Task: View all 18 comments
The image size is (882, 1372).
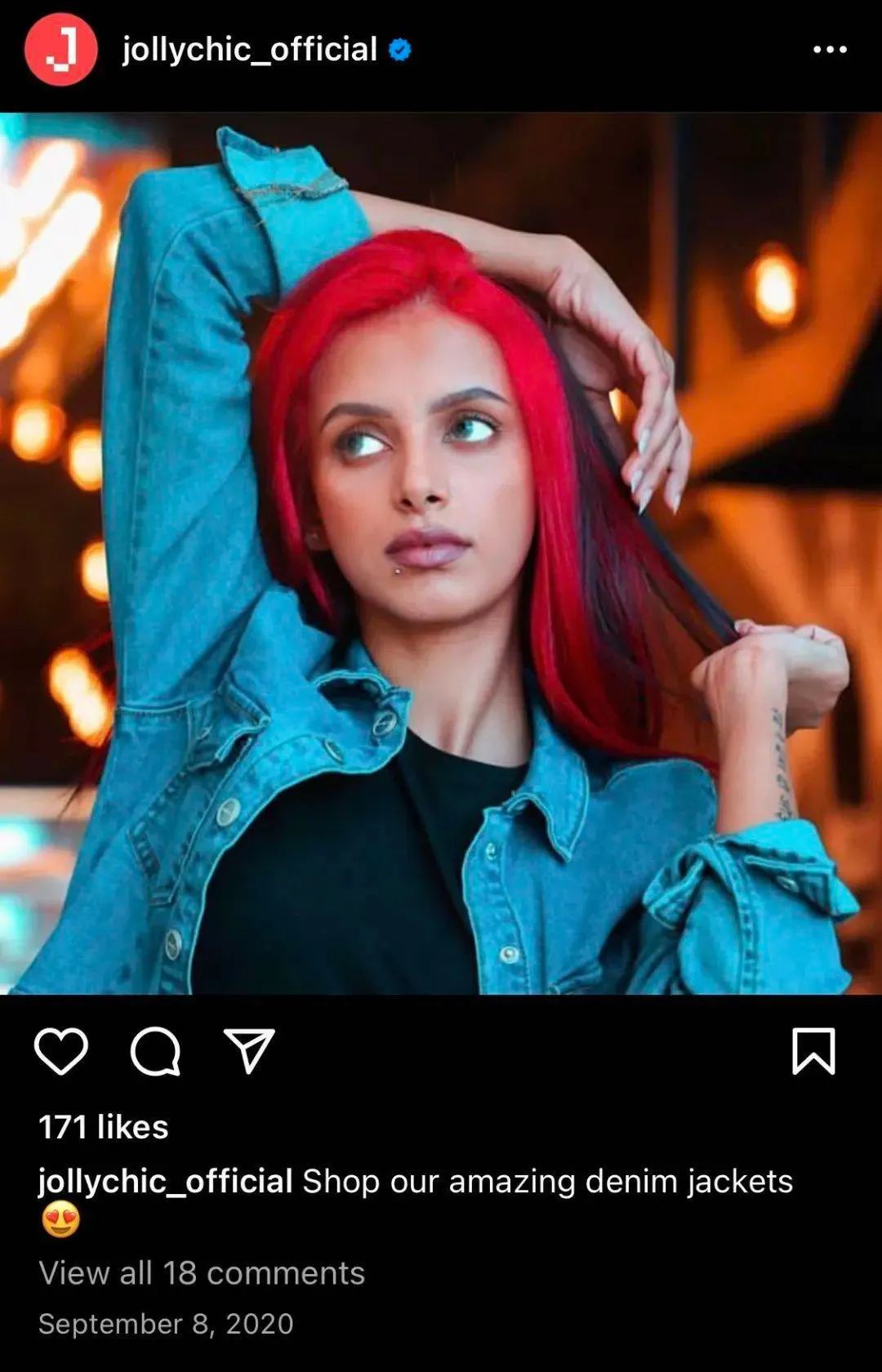Action: (x=202, y=1272)
